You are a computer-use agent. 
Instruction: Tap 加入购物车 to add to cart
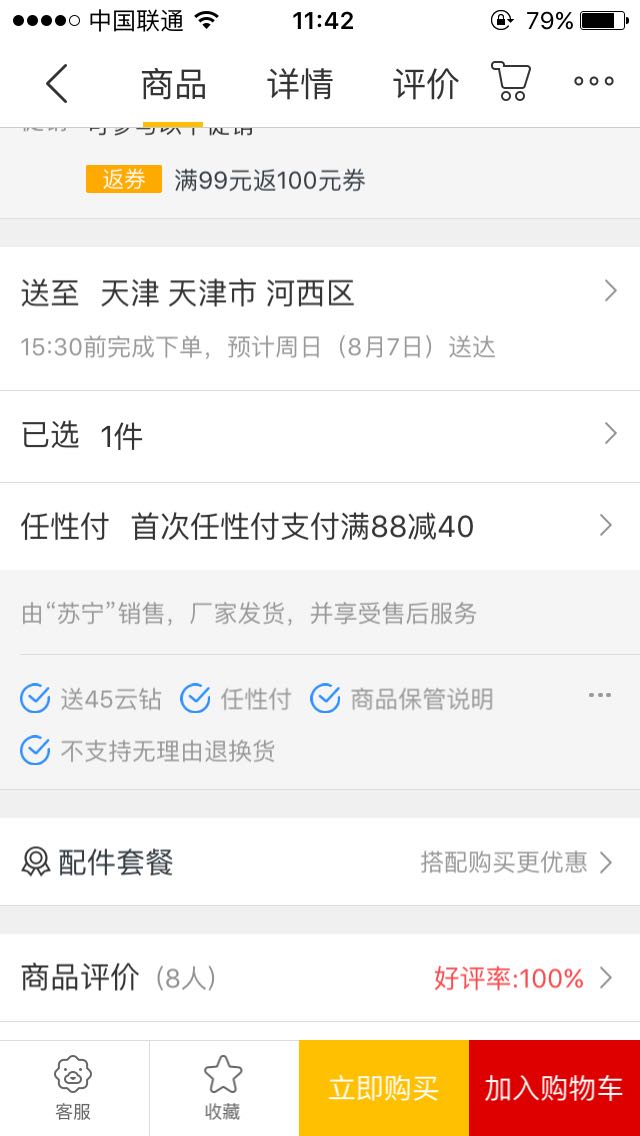click(x=554, y=1088)
